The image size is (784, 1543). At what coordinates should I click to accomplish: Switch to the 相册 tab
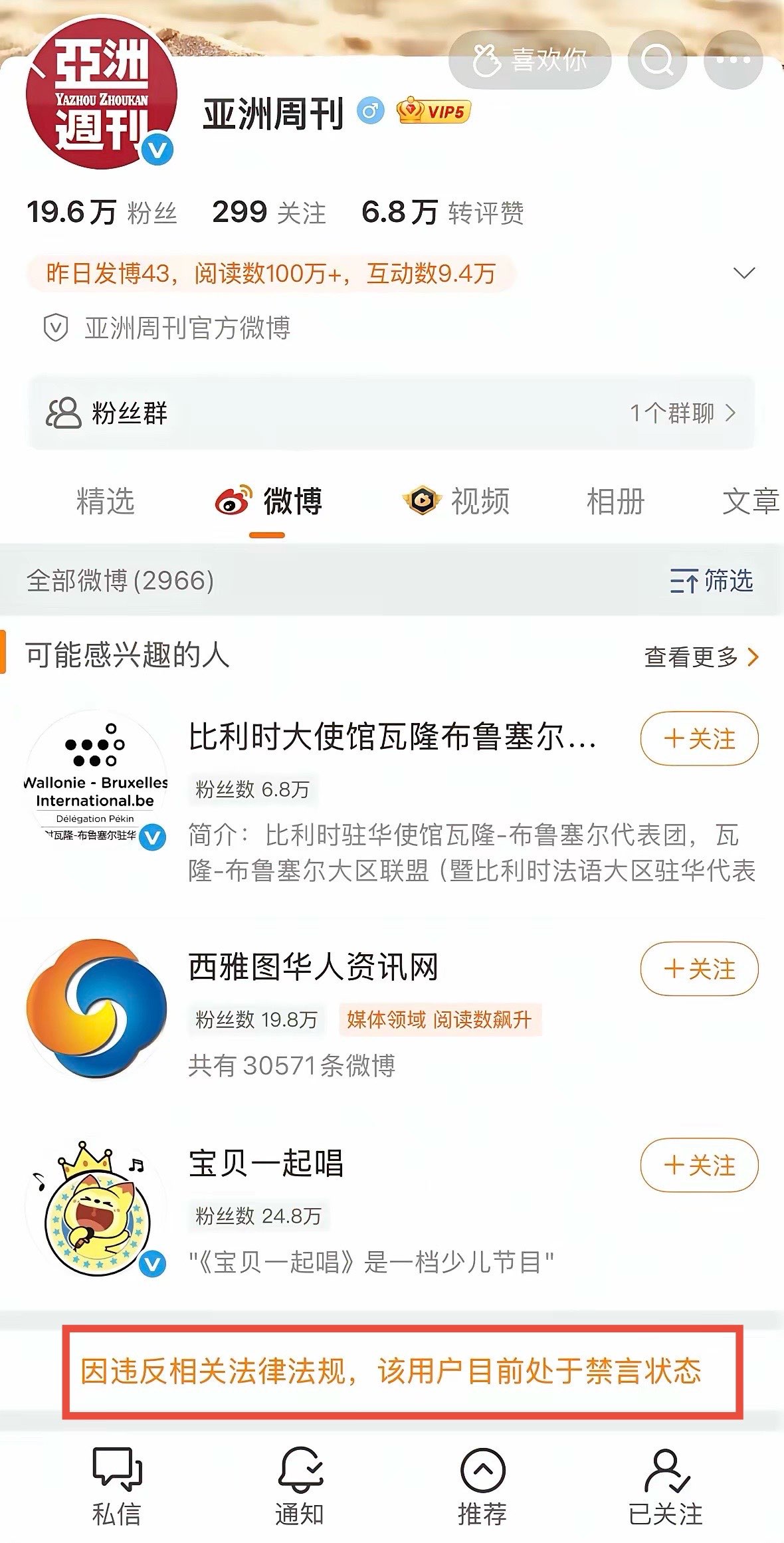coord(615,501)
